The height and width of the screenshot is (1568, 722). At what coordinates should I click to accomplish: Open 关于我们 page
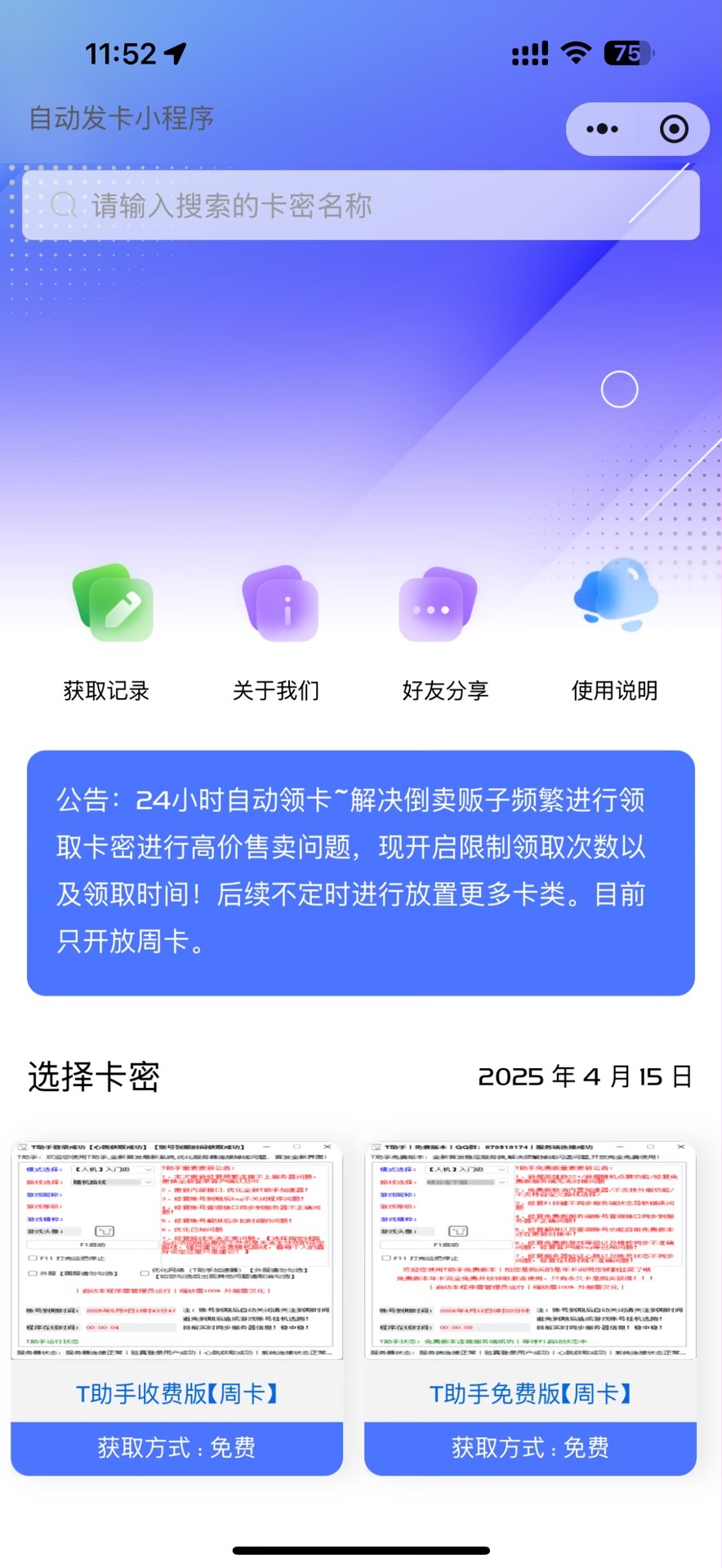[x=276, y=634]
